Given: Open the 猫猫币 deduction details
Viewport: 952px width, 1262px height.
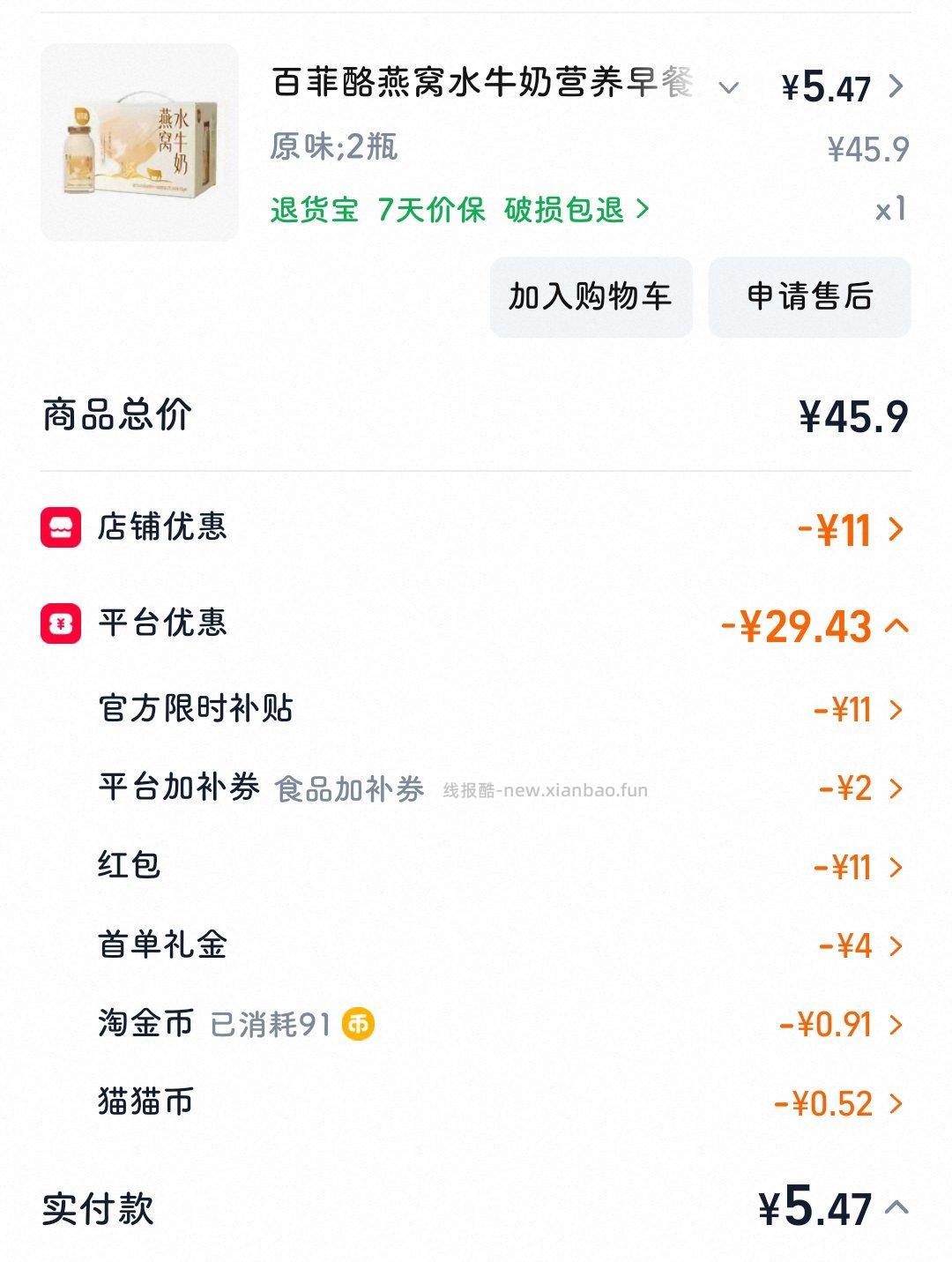Looking at the screenshot, I should 898,1103.
